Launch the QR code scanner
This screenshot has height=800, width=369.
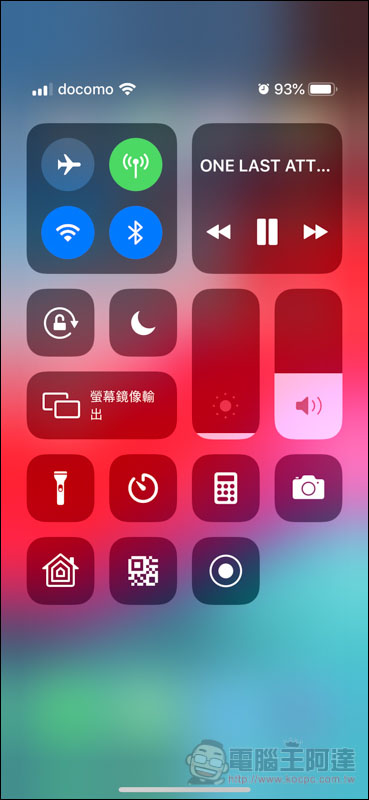point(143,571)
